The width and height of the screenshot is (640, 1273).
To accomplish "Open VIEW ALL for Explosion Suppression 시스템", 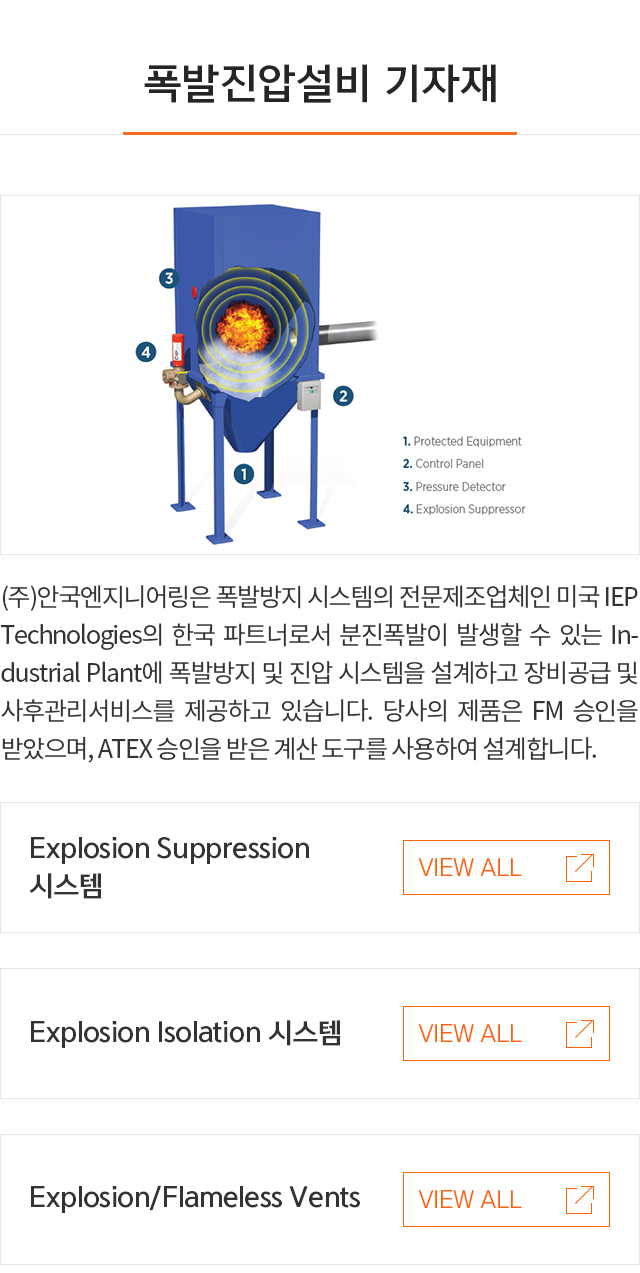I will 506,867.
